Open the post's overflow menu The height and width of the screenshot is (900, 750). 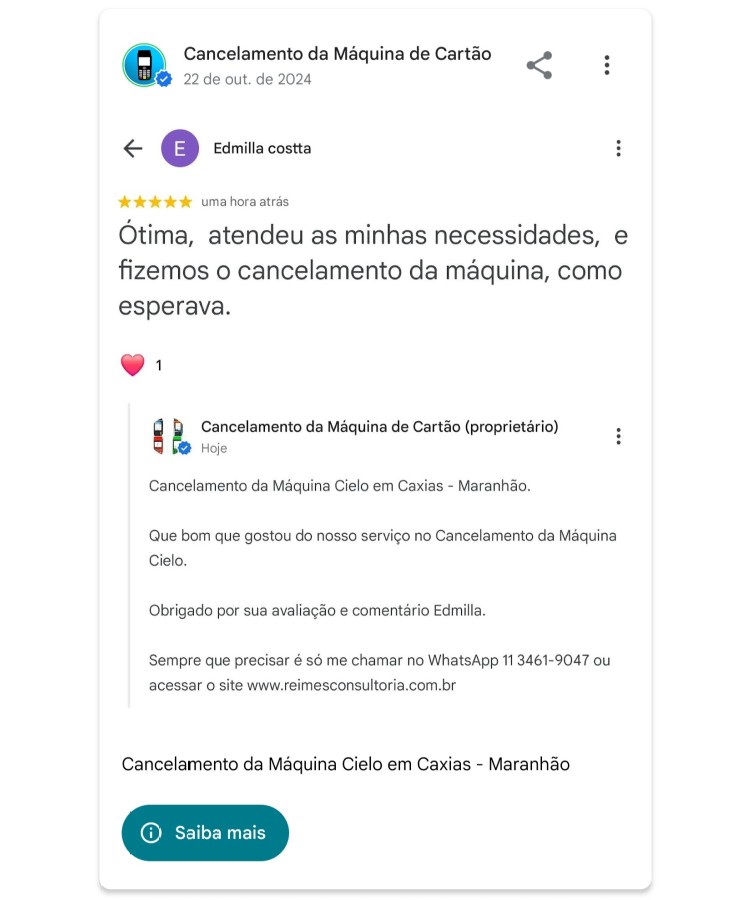pos(606,66)
